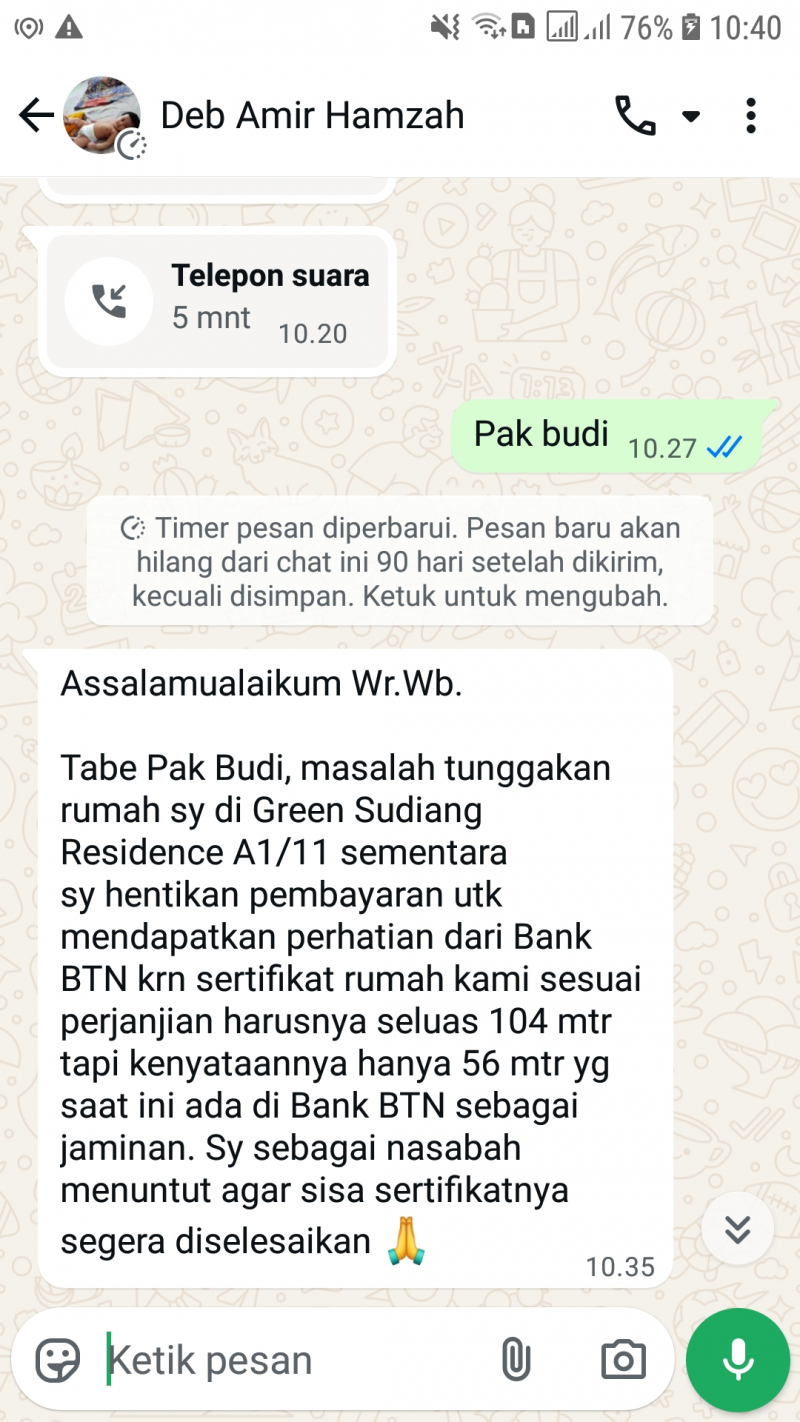Open the emoji and sticker picker
800x1422 pixels.
pyautogui.click(x=59, y=1358)
